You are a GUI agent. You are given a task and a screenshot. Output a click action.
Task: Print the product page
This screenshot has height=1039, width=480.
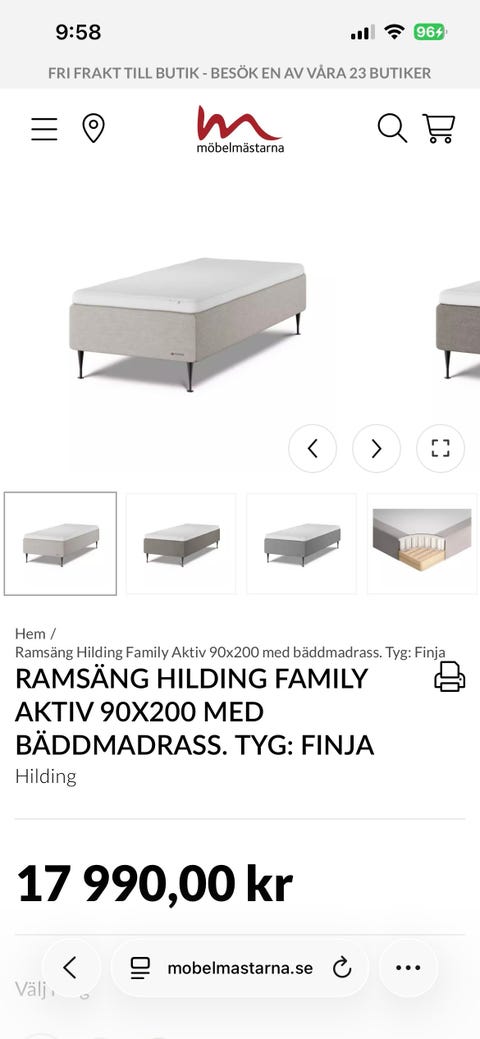pyautogui.click(x=450, y=677)
